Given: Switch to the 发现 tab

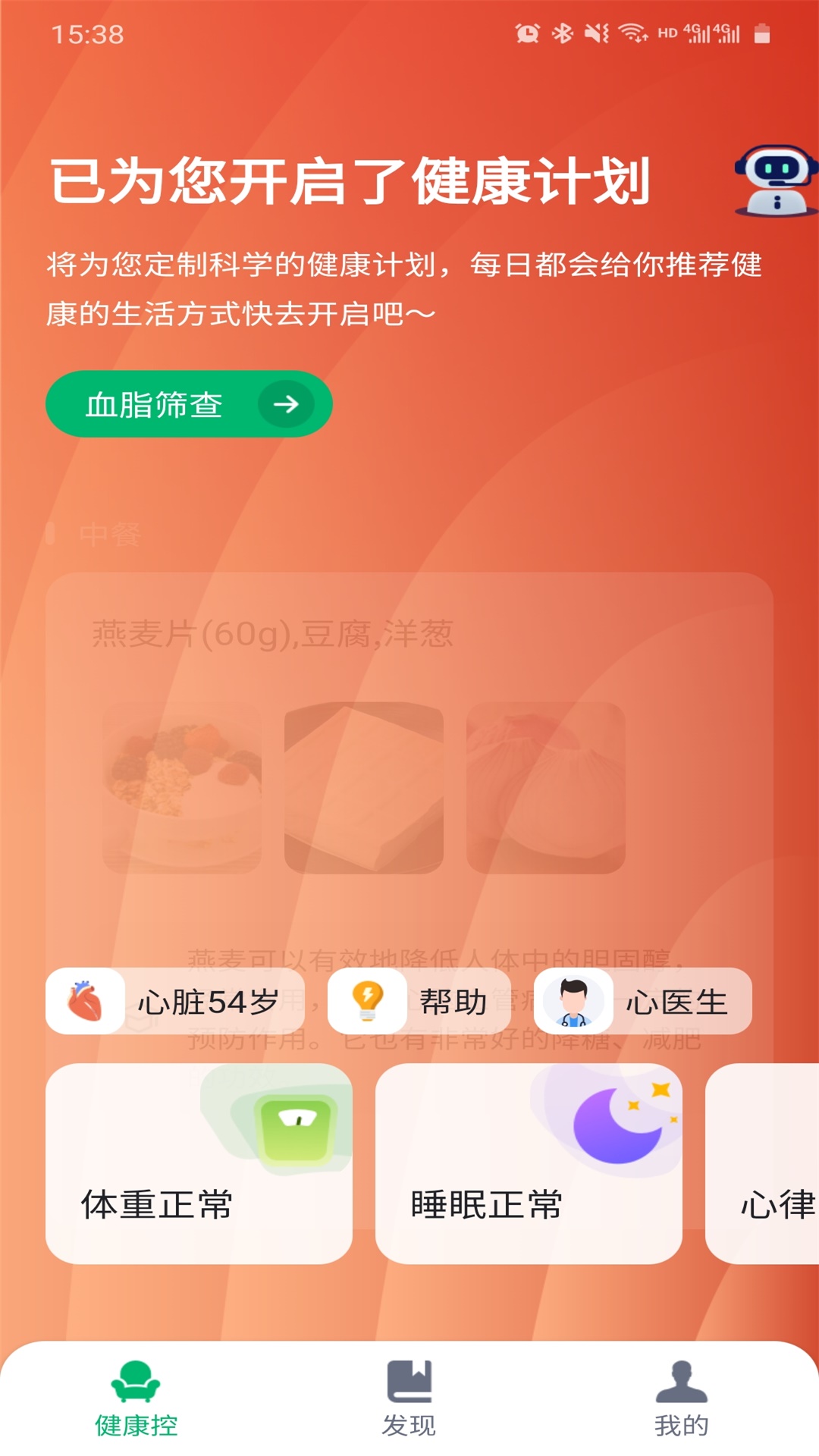Looking at the screenshot, I should (409, 1398).
